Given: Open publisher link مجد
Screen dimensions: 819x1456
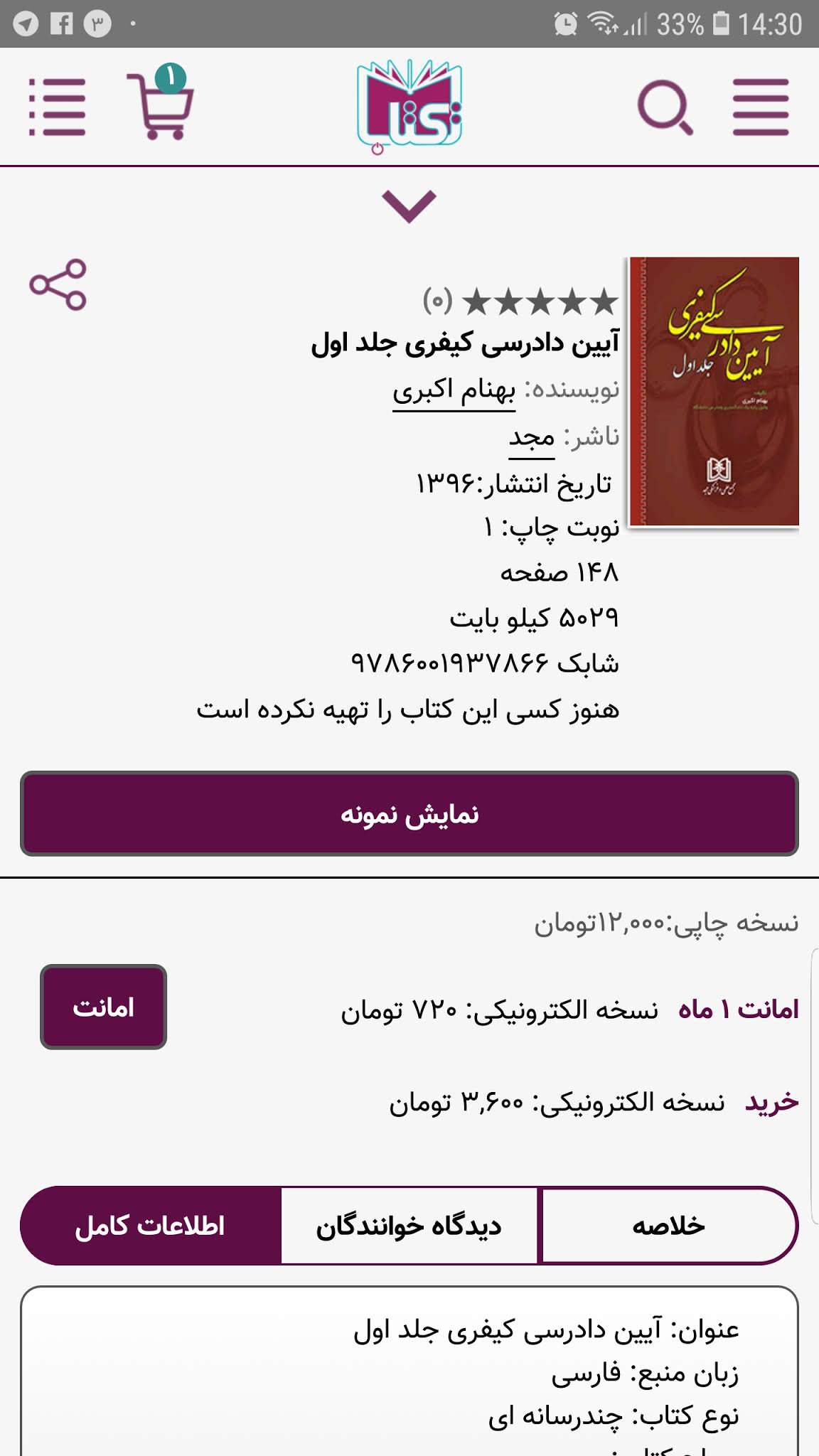Looking at the screenshot, I should point(531,437).
